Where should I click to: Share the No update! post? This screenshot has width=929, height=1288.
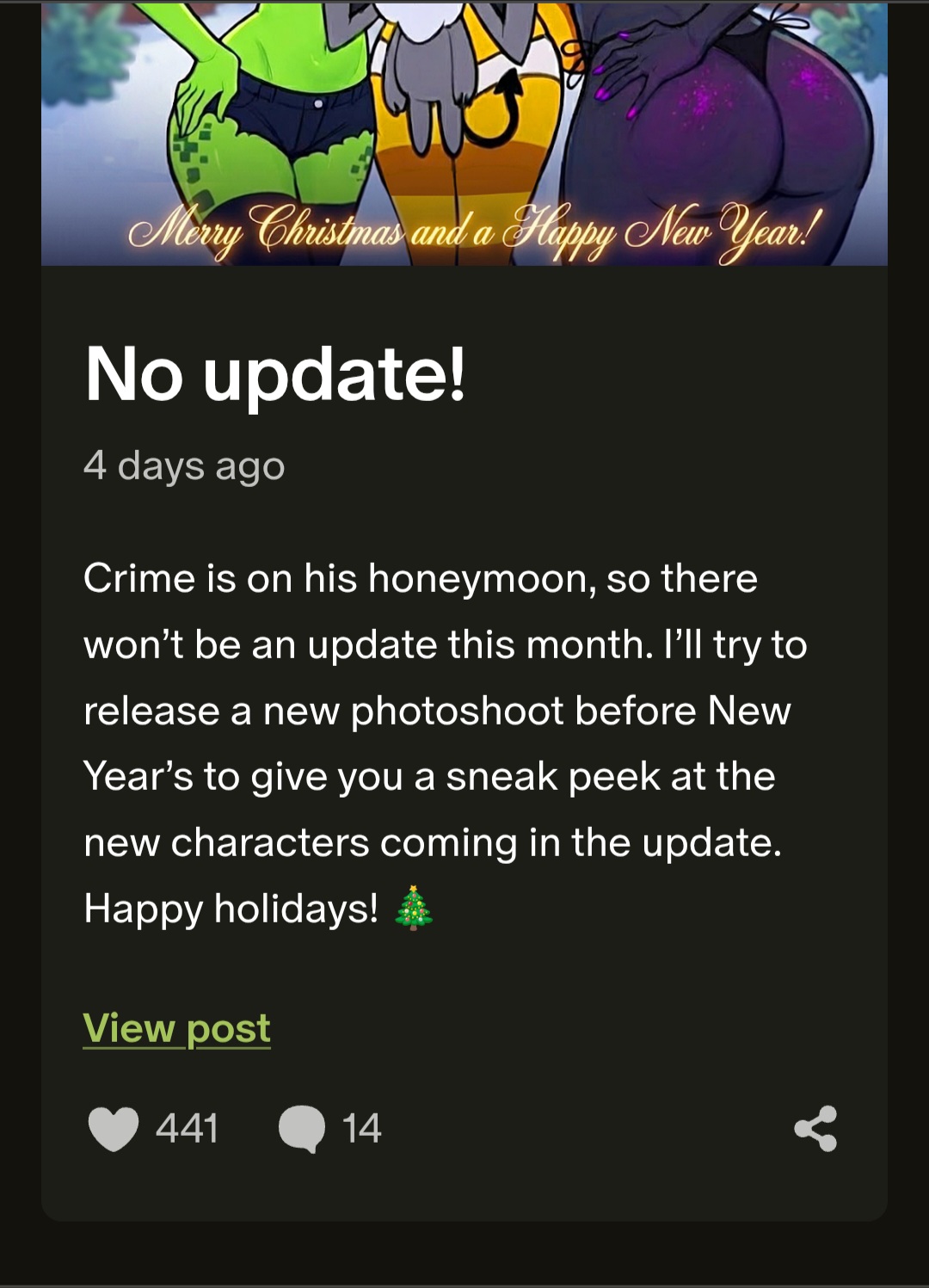click(x=815, y=1128)
